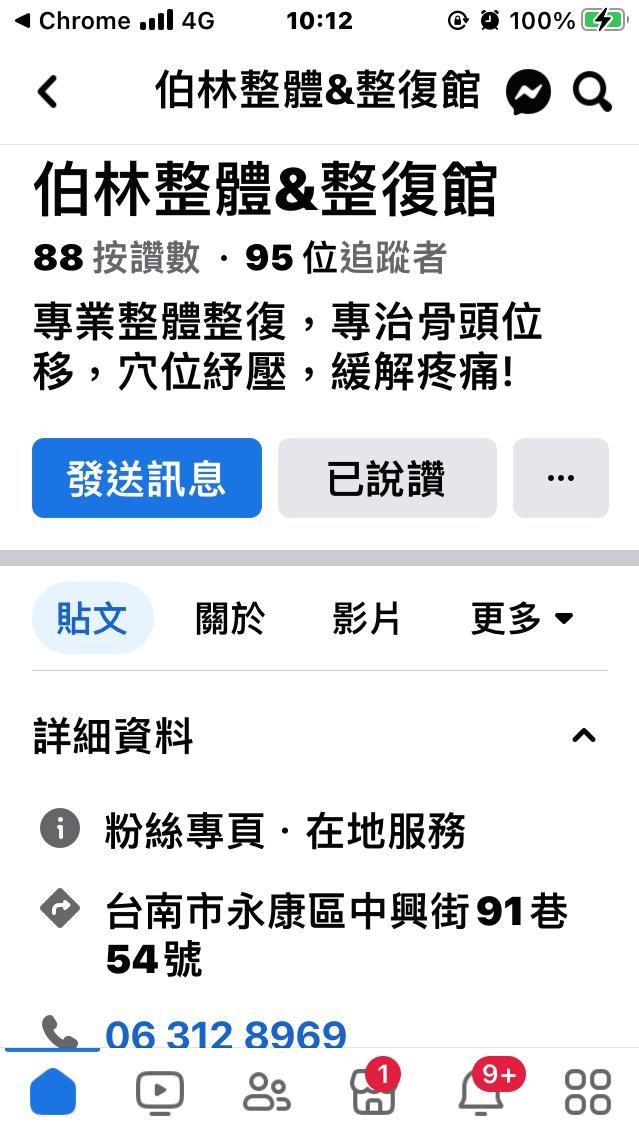This screenshot has width=639, height=1136.
Task: Open the friends tab in bottom bar
Action: coord(267,1091)
